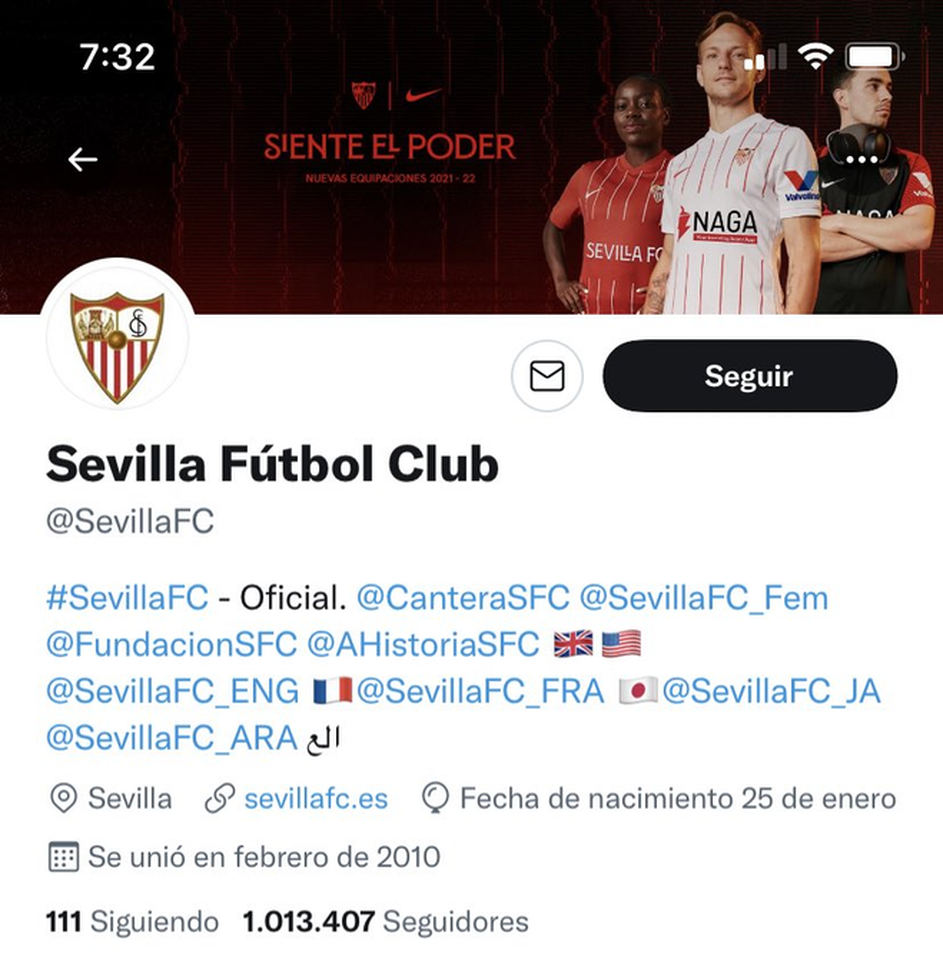Go to the @SevillaFC_JA account
The width and height of the screenshot is (943, 973).
[x=770, y=691]
